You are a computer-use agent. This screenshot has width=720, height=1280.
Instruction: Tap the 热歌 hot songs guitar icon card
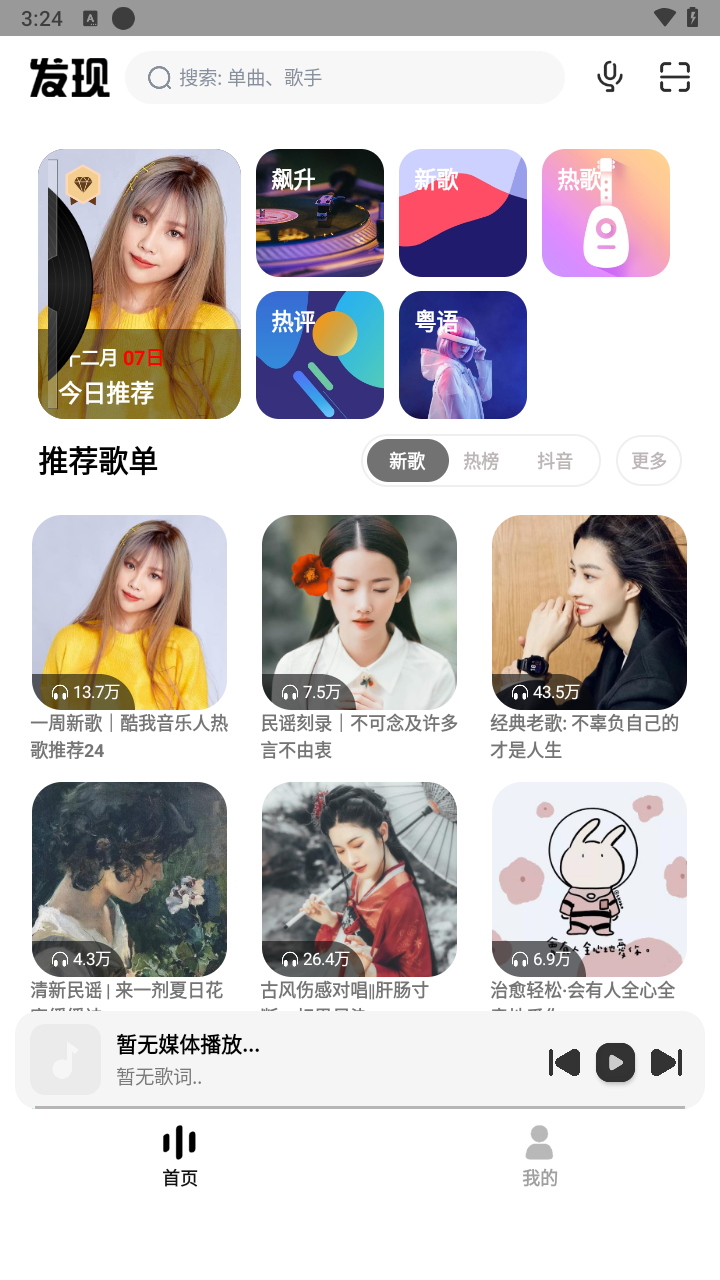click(x=605, y=212)
